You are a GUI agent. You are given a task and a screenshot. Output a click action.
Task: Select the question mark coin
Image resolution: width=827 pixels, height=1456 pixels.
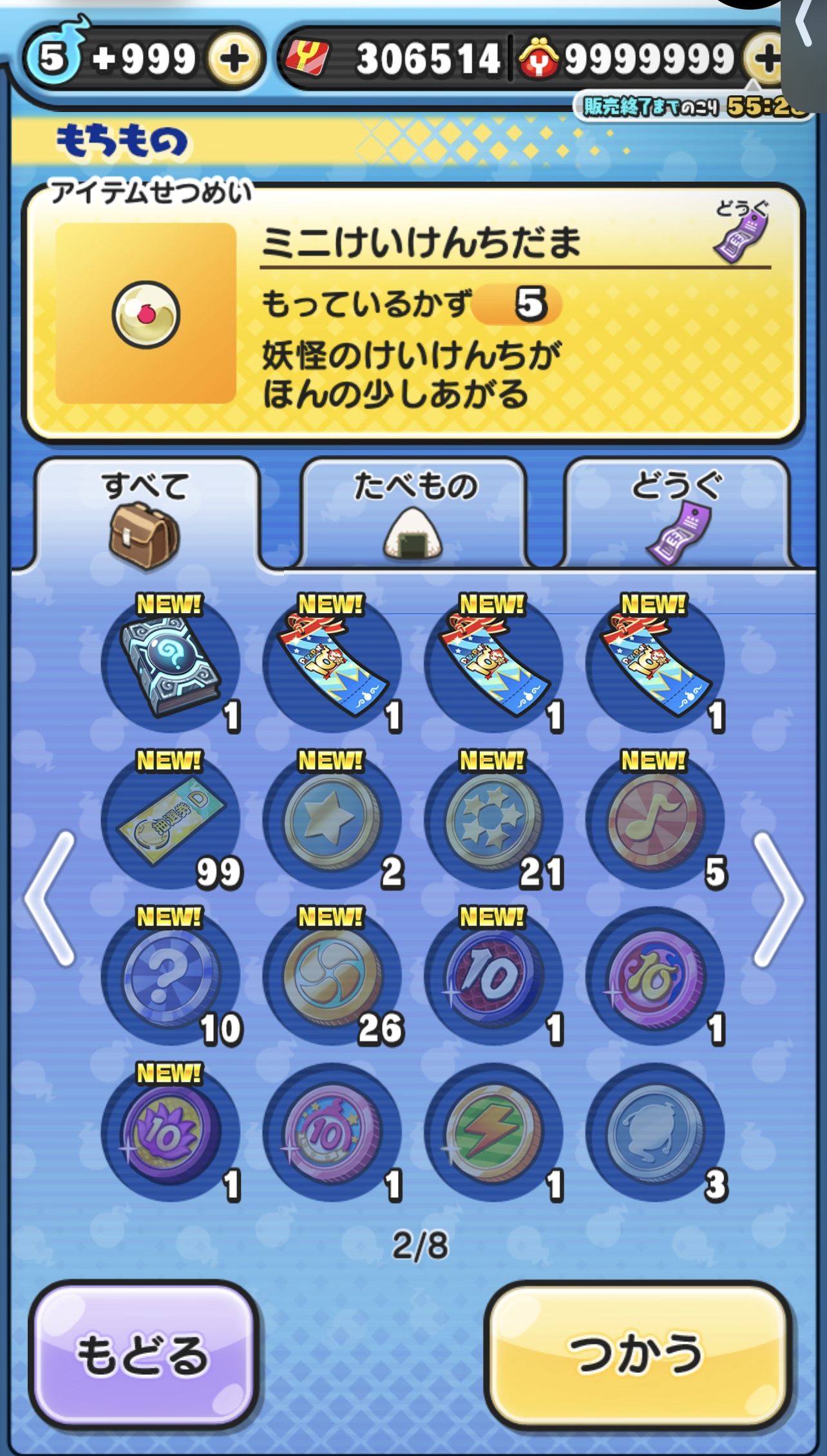coord(171,976)
